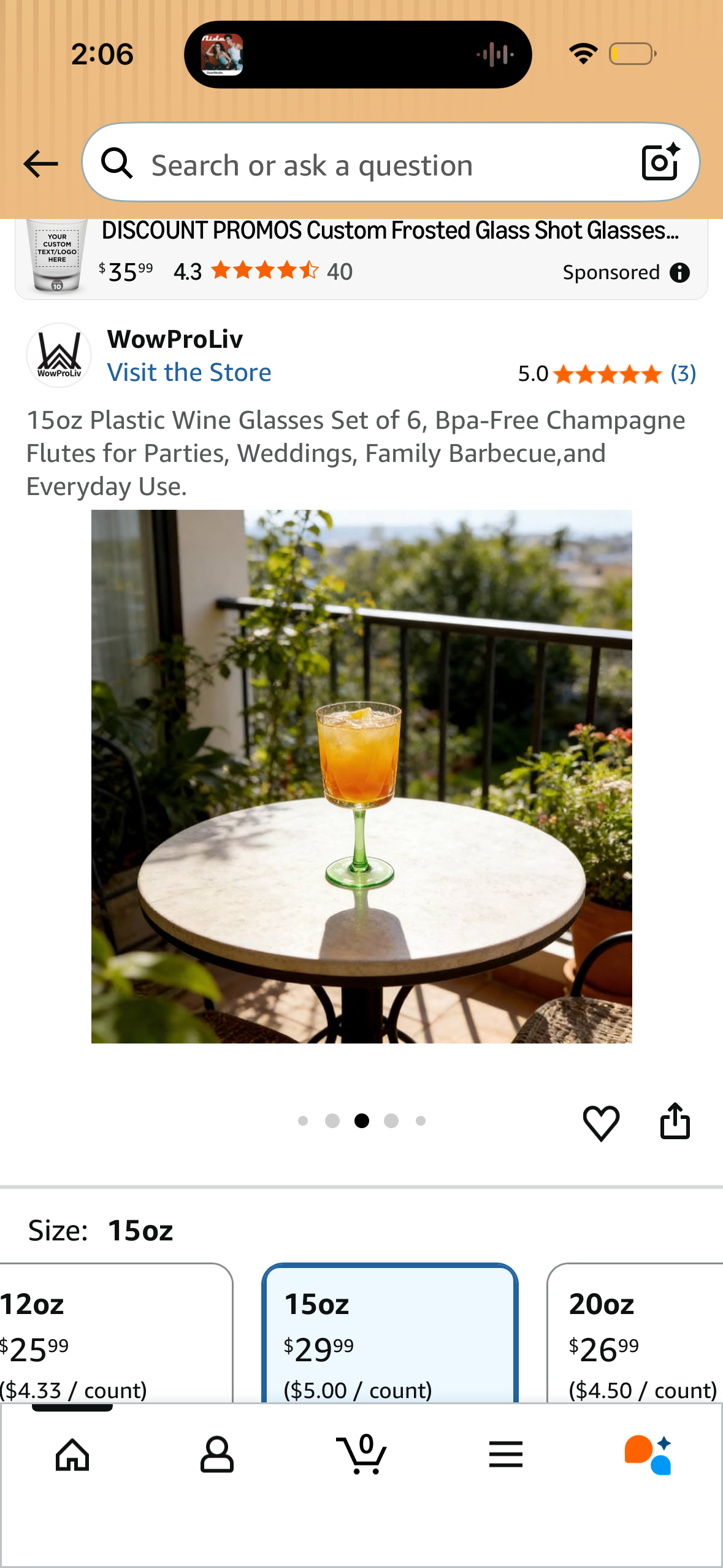Screen dimensions: 723x1568
Task: Add product to wish list with heart icon
Action: click(x=601, y=1121)
